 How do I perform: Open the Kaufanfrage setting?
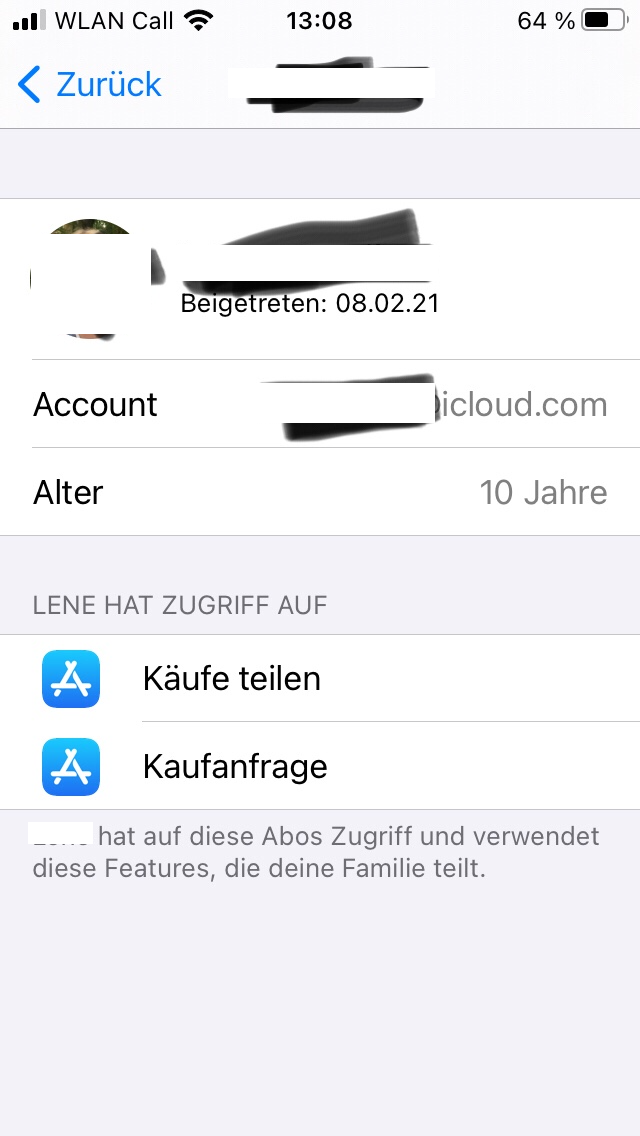pos(320,767)
